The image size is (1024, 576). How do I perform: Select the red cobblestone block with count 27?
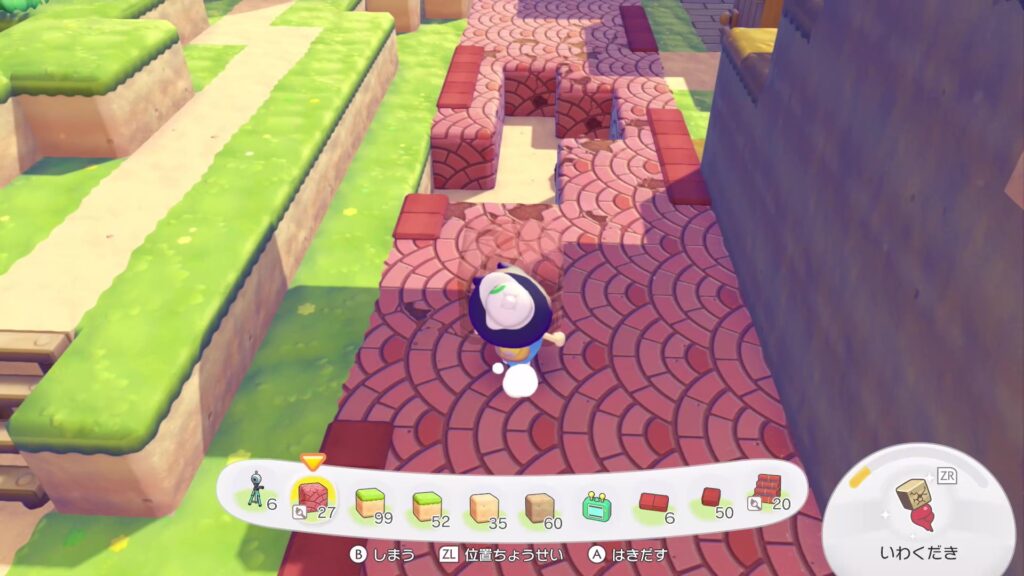point(313,497)
